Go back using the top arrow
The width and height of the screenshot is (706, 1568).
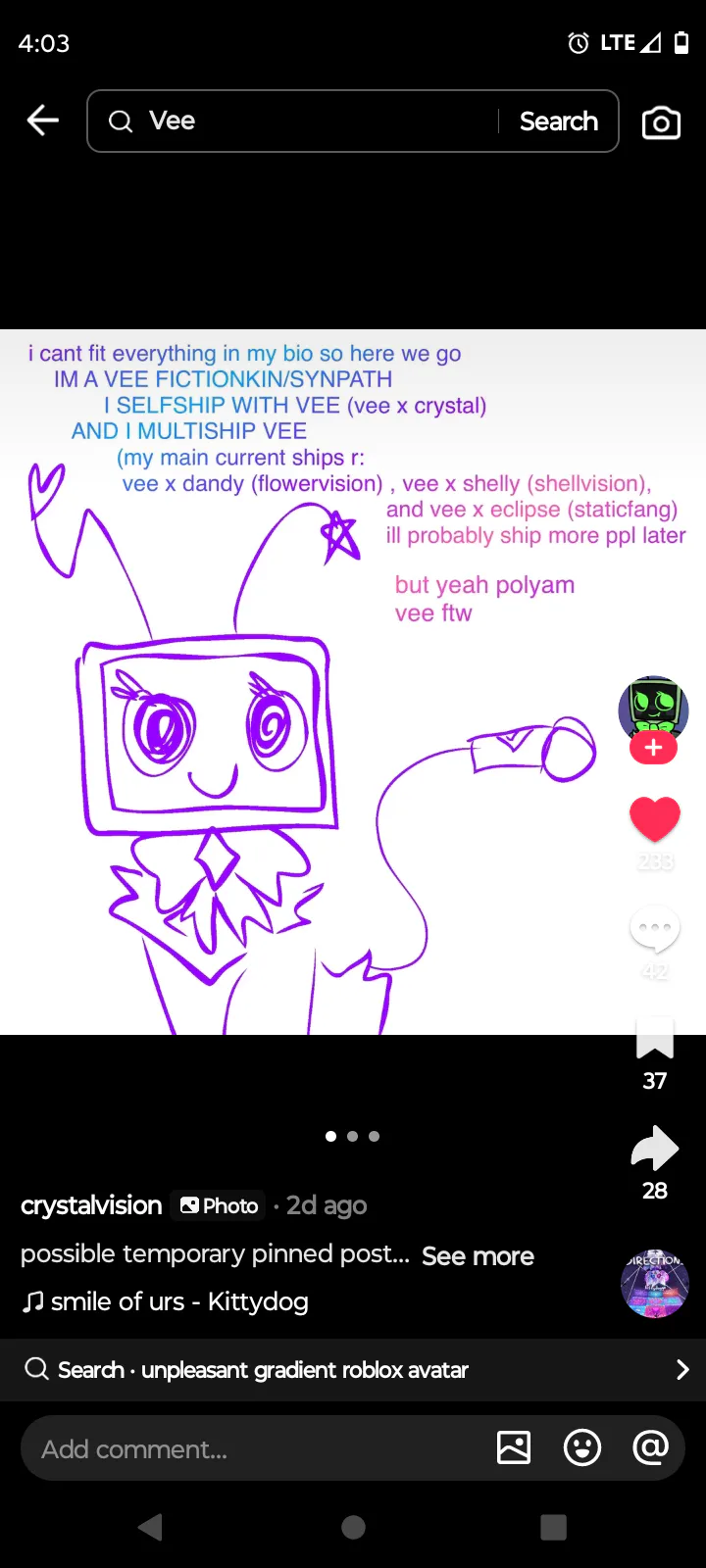pyautogui.click(x=43, y=121)
